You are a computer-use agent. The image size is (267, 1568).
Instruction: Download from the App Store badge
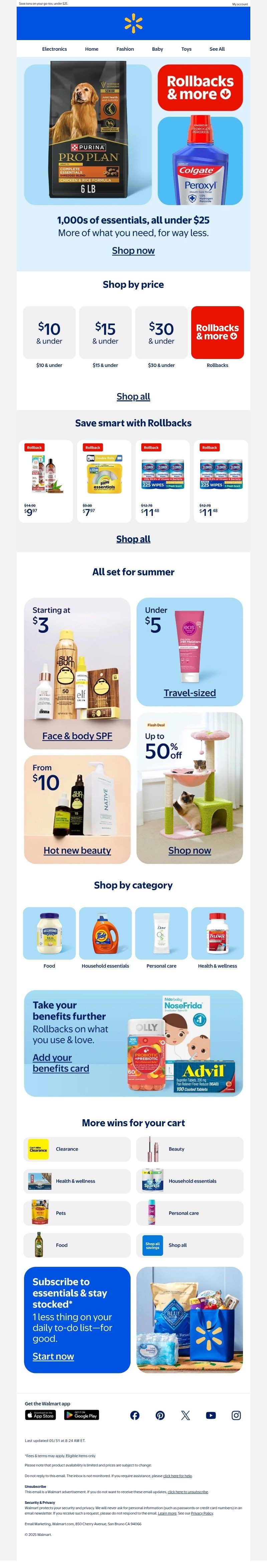tap(41, 1415)
